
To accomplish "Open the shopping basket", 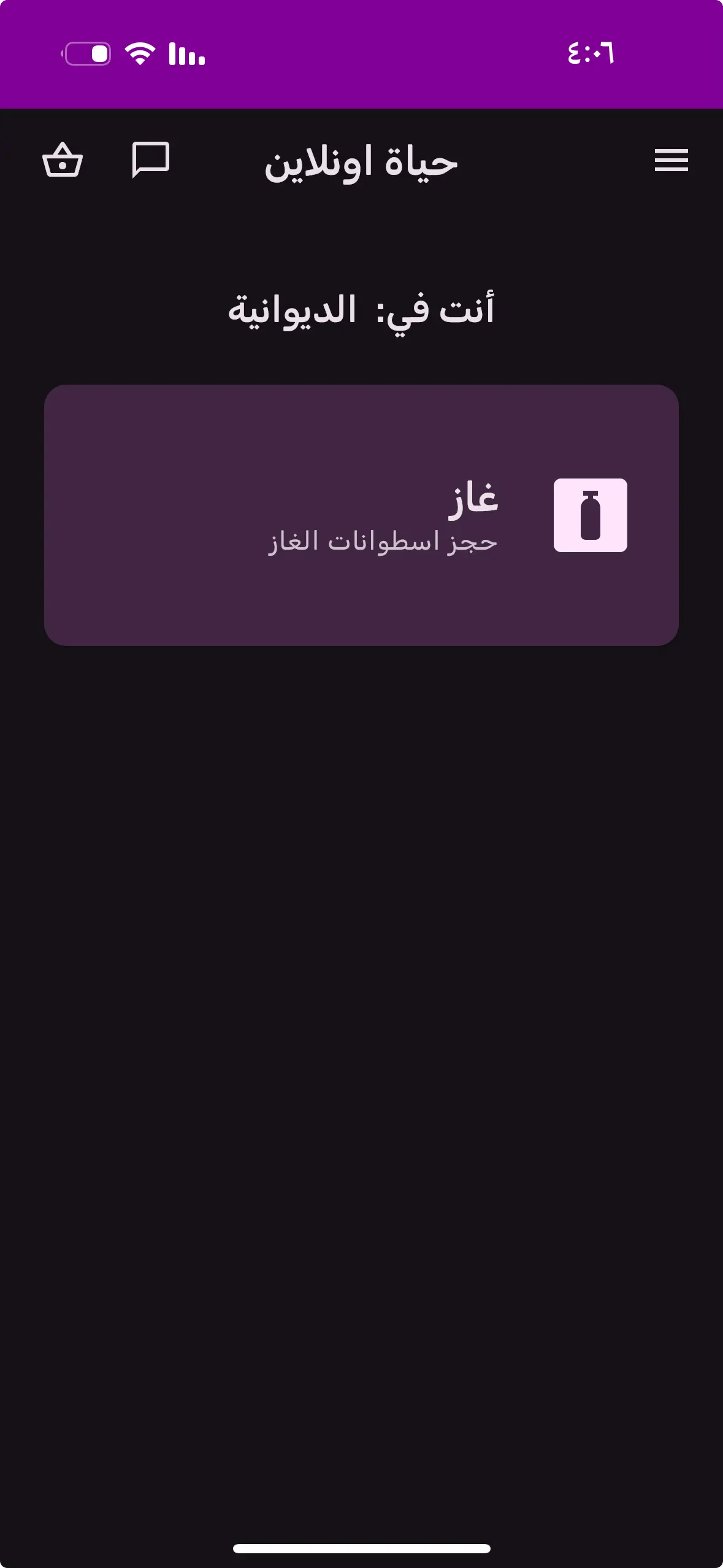I will click(x=62, y=161).
